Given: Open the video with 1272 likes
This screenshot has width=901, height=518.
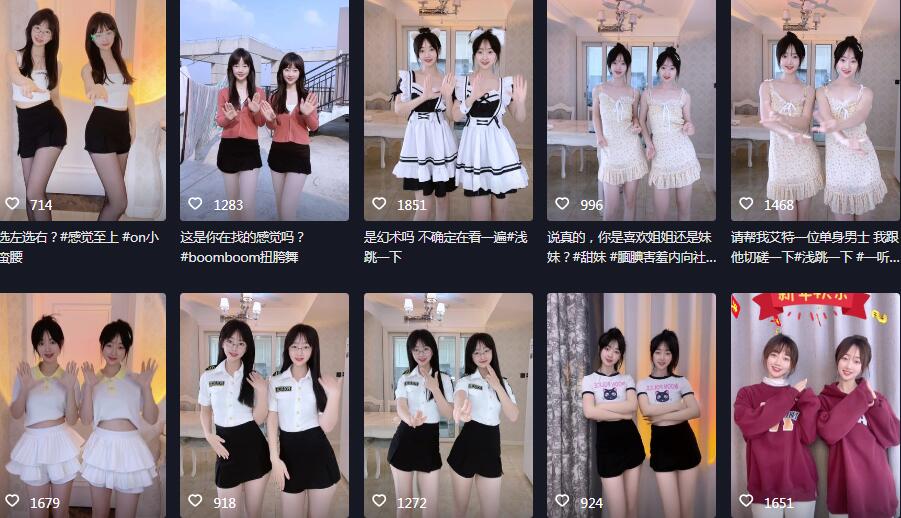Looking at the screenshot, I should (x=448, y=400).
